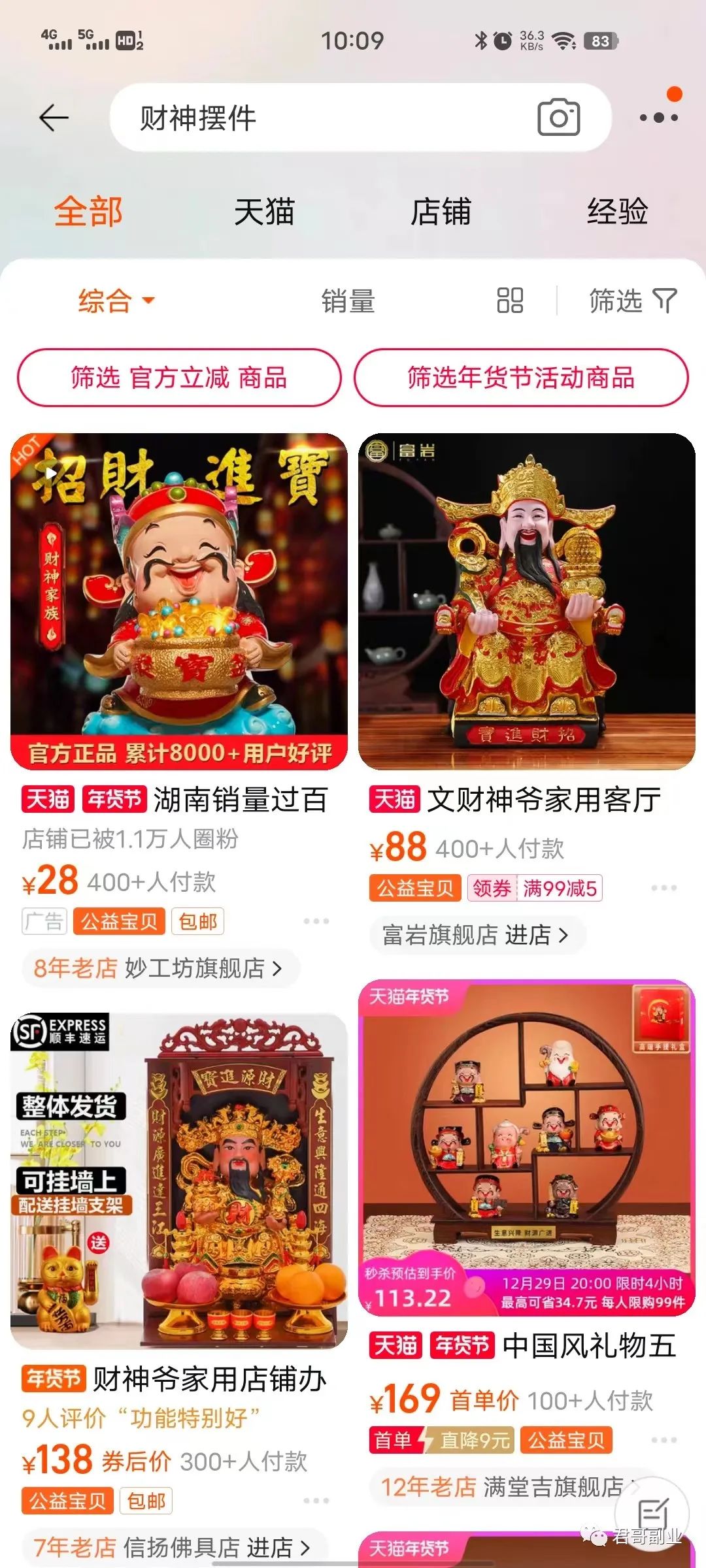Toggle the grid layout view icon
Viewport: 706px width, 1568px height.
(x=510, y=301)
